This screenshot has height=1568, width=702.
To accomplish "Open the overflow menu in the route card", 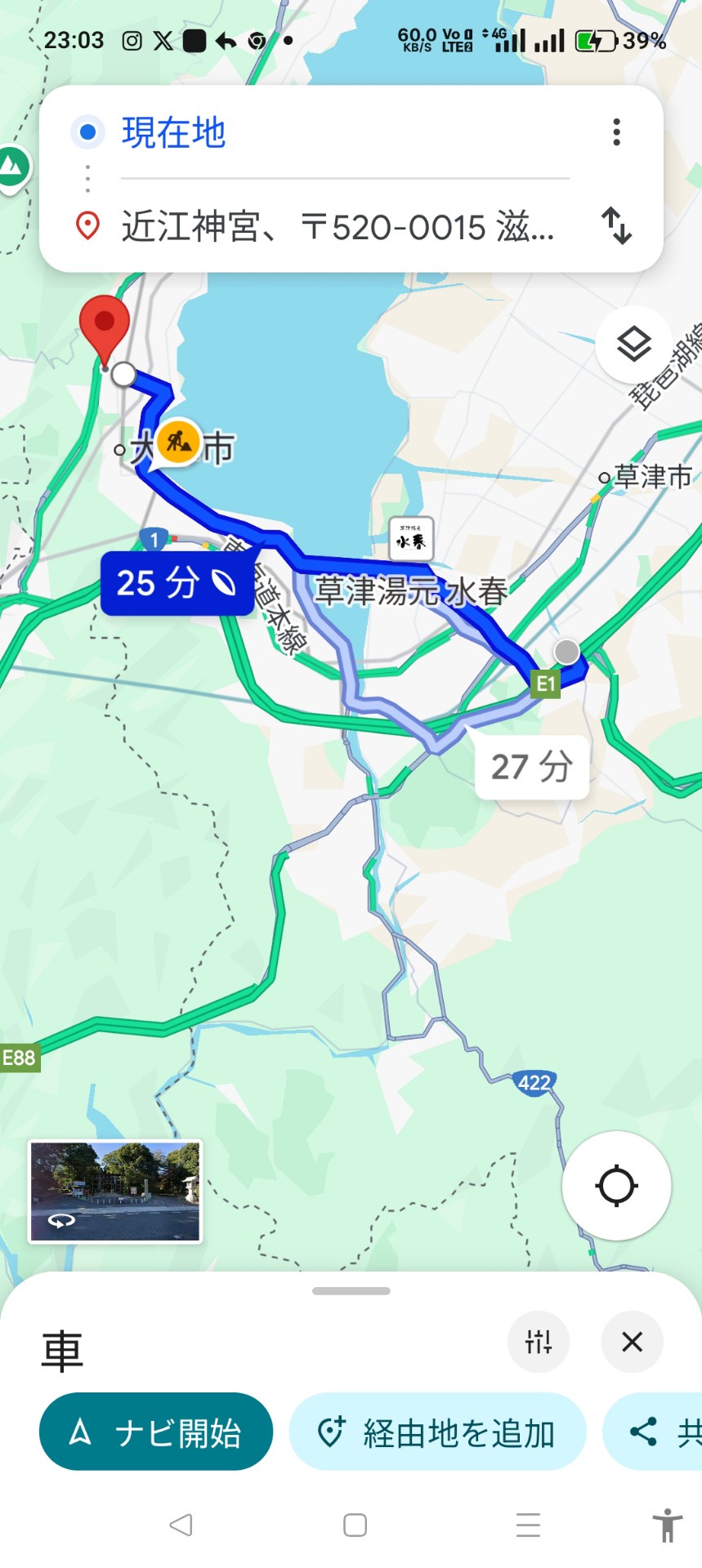I will click(x=616, y=132).
